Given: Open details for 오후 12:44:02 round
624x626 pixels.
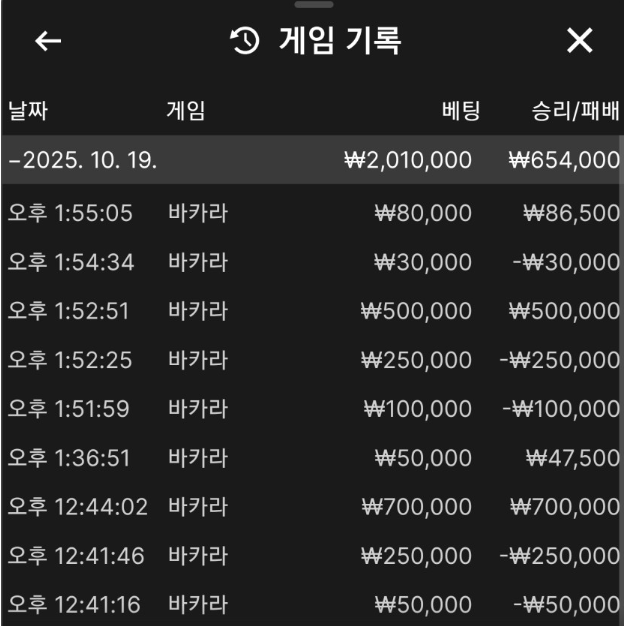Looking at the screenshot, I should (312, 507).
